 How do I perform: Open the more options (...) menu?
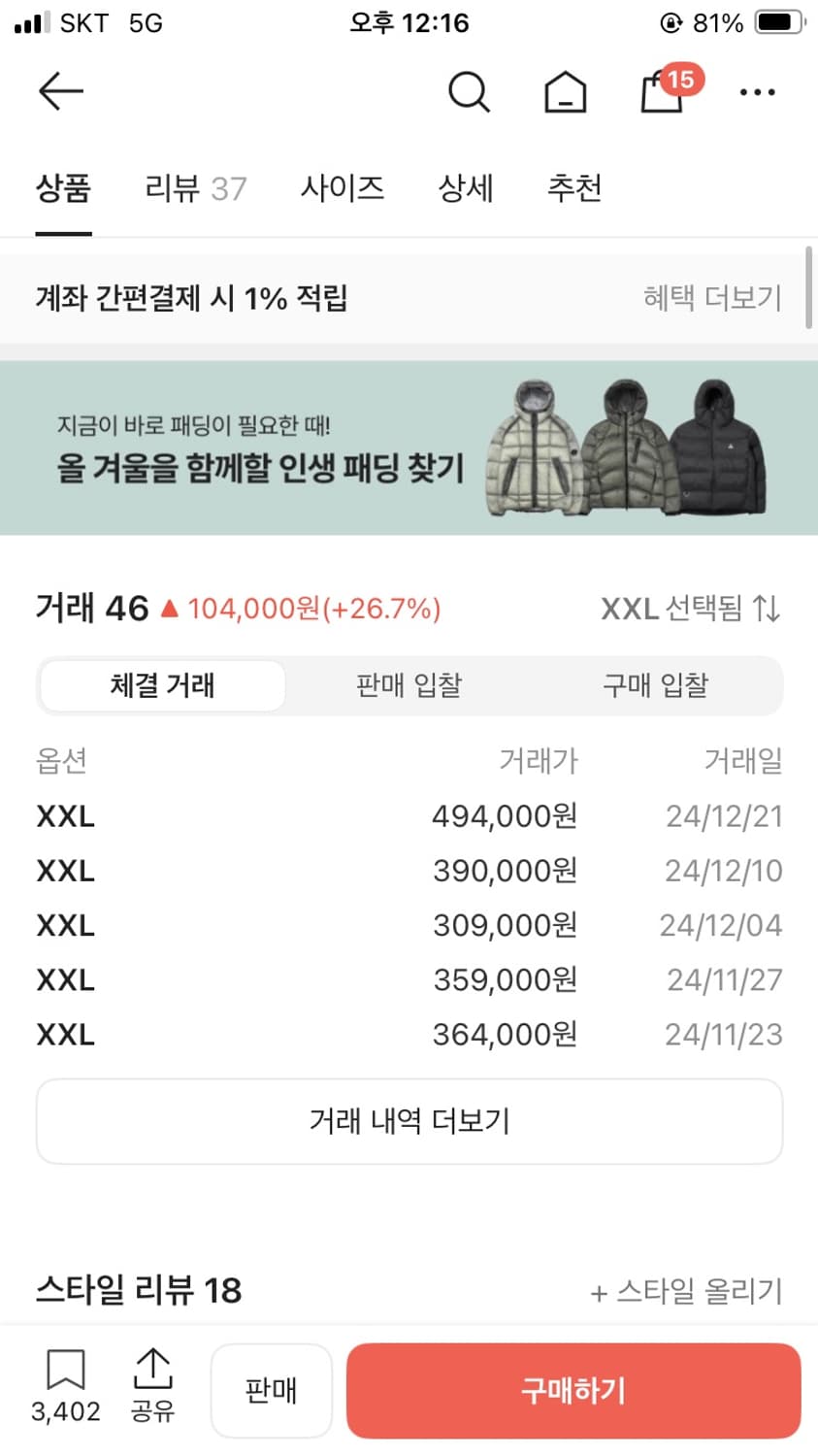click(x=756, y=91)
